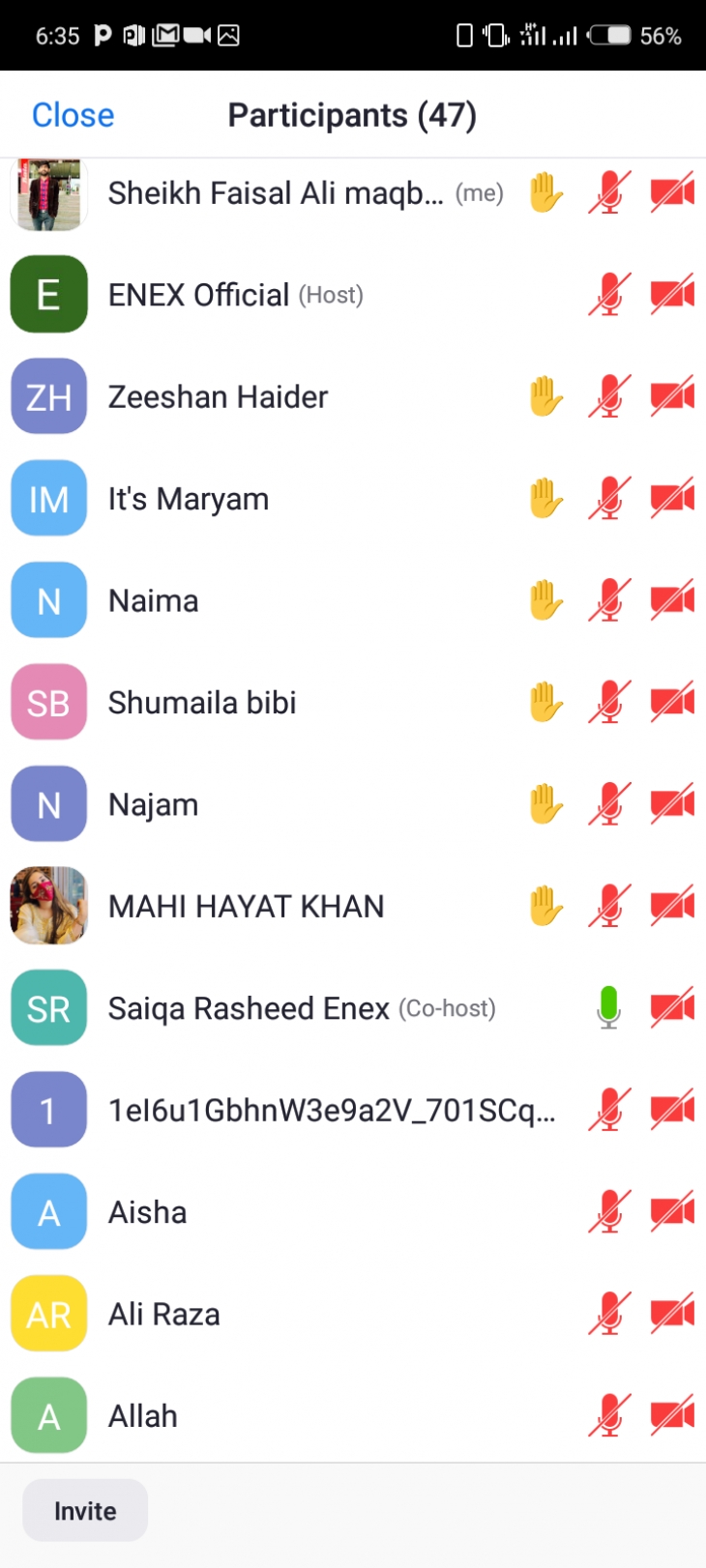This screenshot has height=1568, width=706.
Task: Open Shumaila bibi's entry
Action: [353, 703]
